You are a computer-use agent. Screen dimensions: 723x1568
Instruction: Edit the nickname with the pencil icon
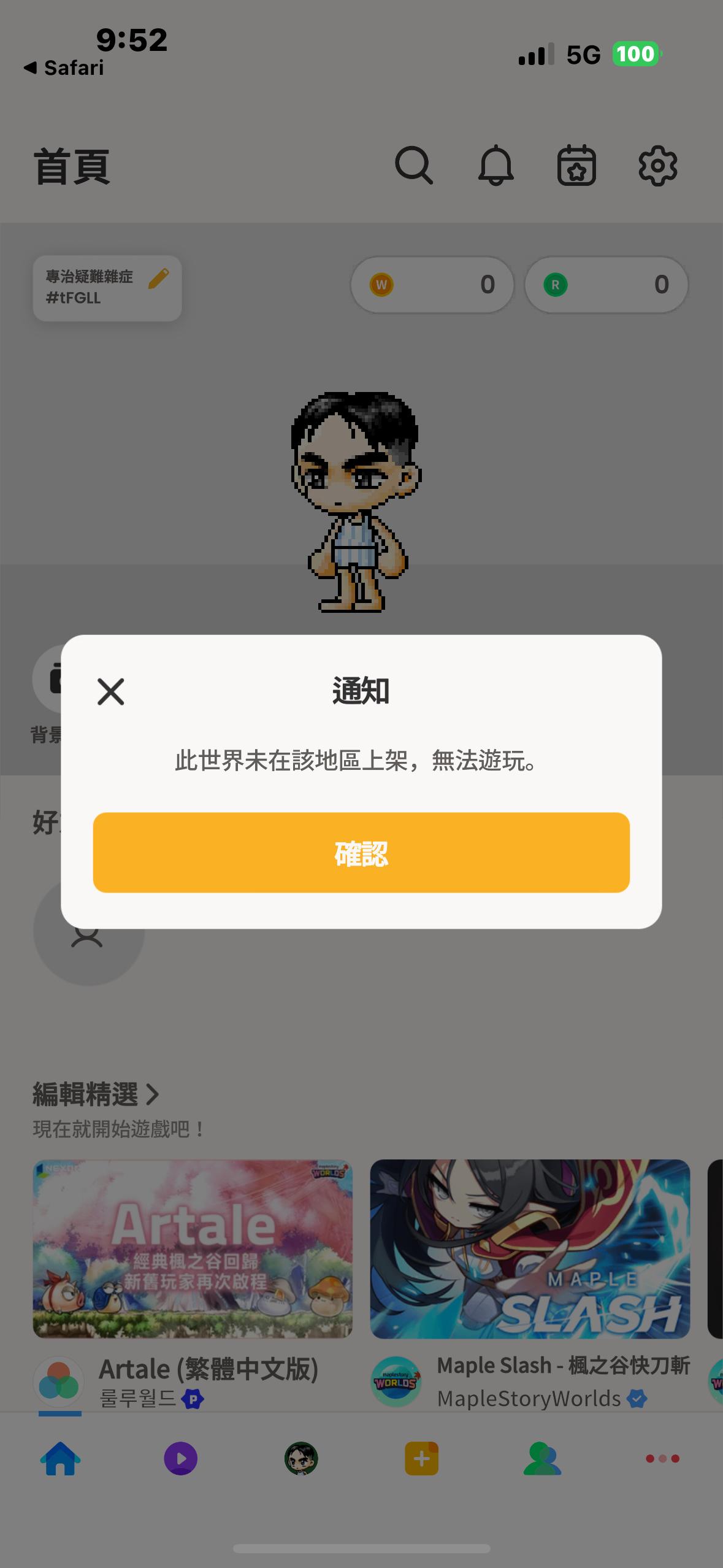(160, 277)
